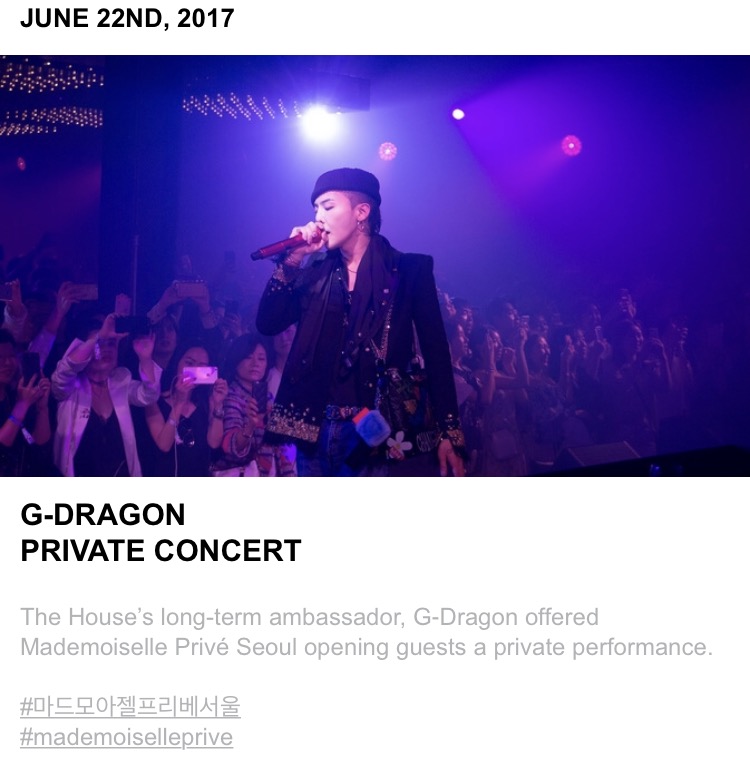Screen dimensions: 750x758
Task: Open the Korean #마드모아젤프리베서울 hashtag link
Action: [x=130, y=708]
